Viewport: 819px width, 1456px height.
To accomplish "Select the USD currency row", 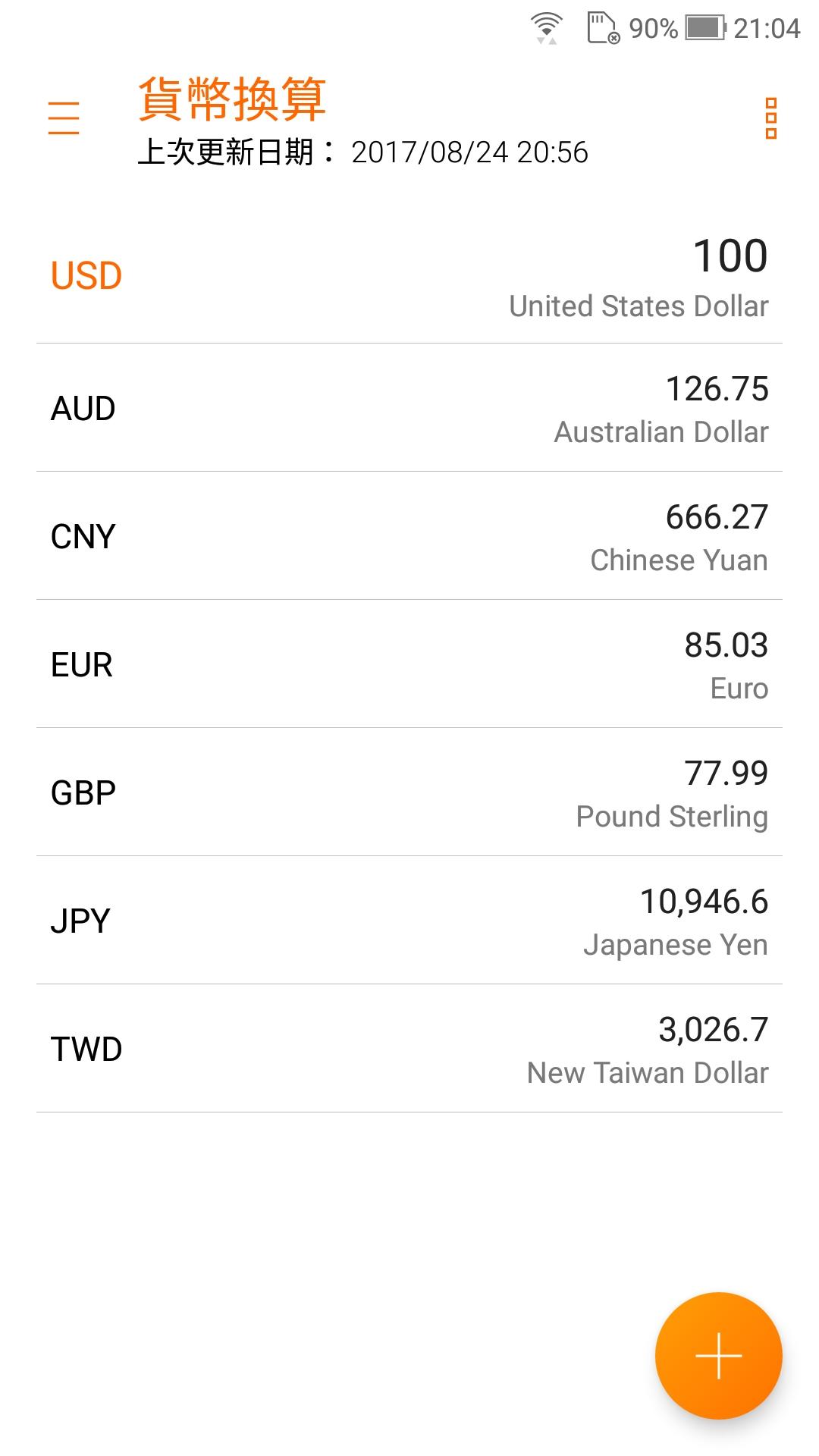I will click(409, 276).
